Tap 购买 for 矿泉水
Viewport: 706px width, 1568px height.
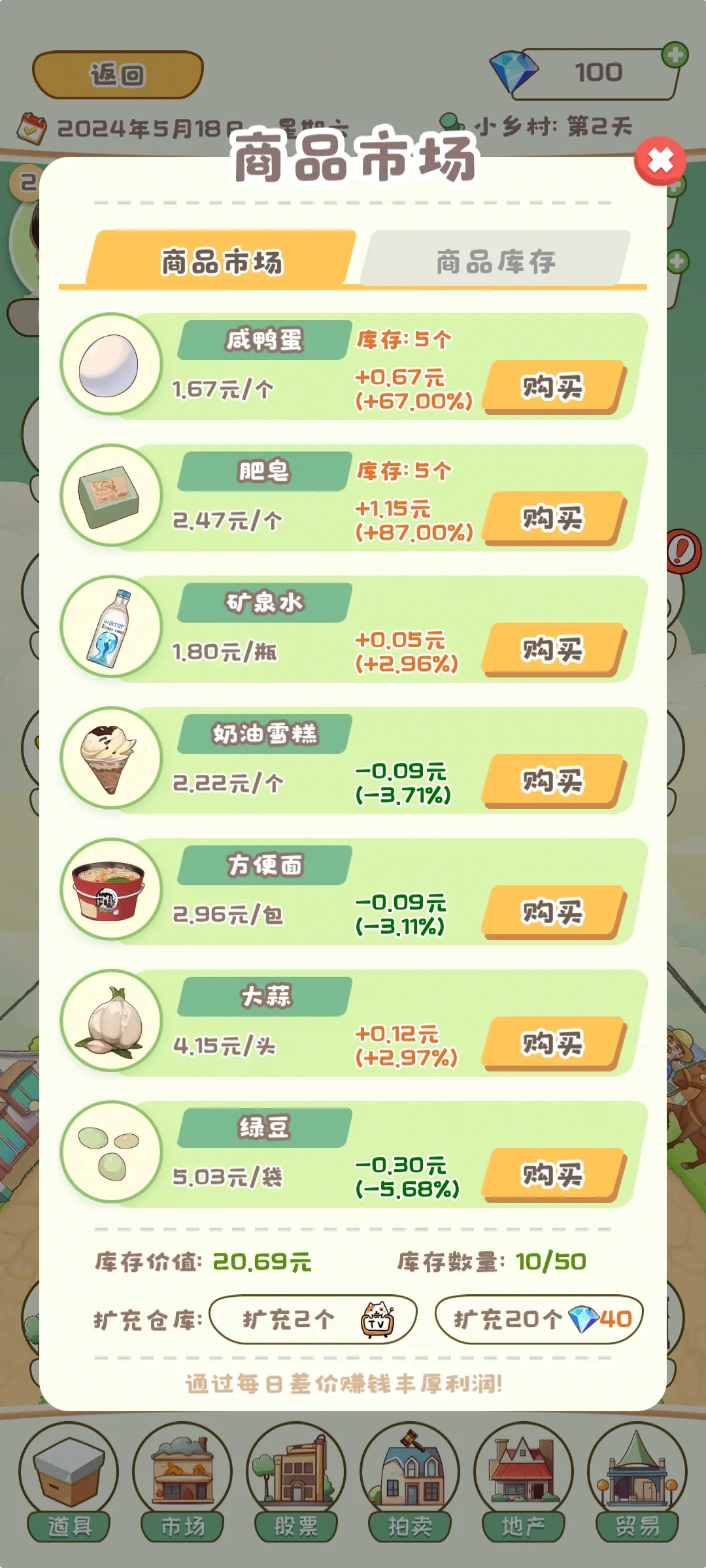[553, 649]
